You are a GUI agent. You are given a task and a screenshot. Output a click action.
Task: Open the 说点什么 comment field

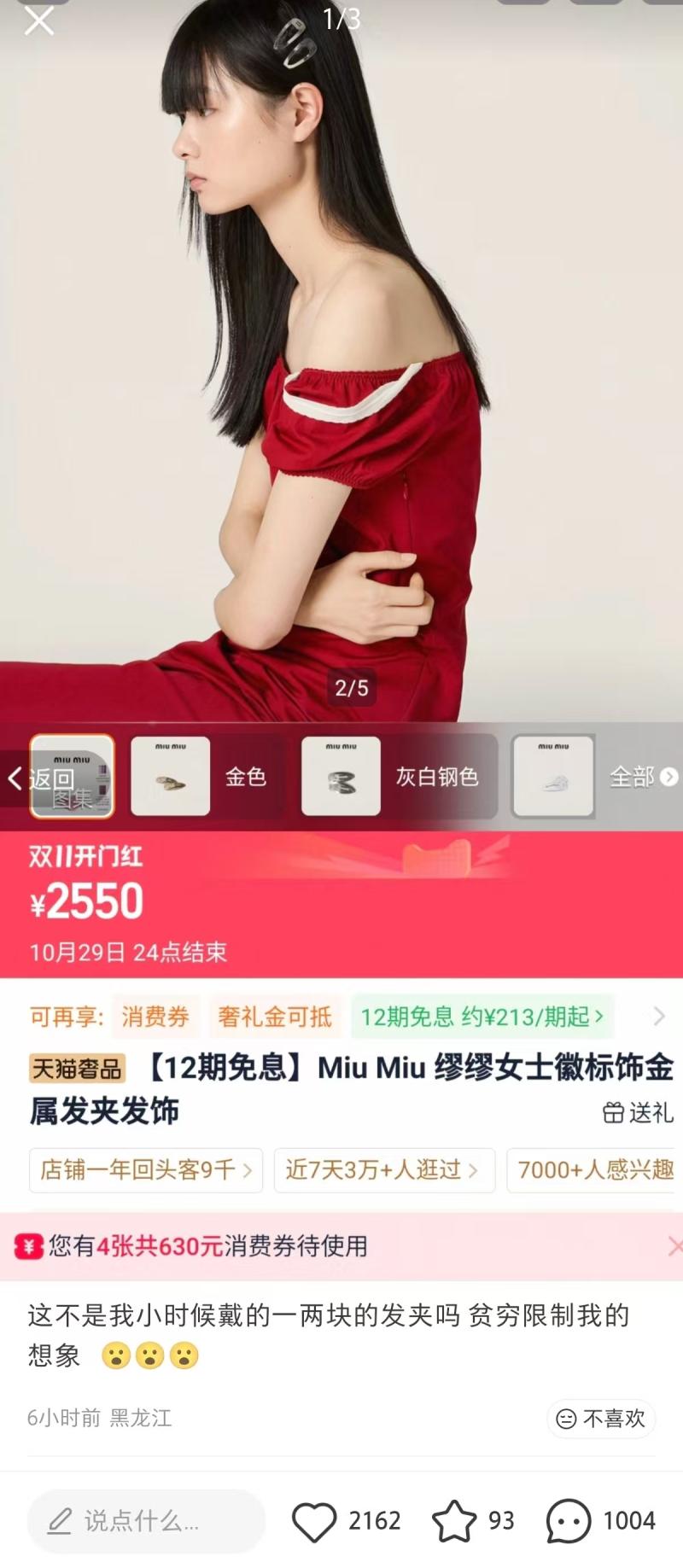[146, 1520]
